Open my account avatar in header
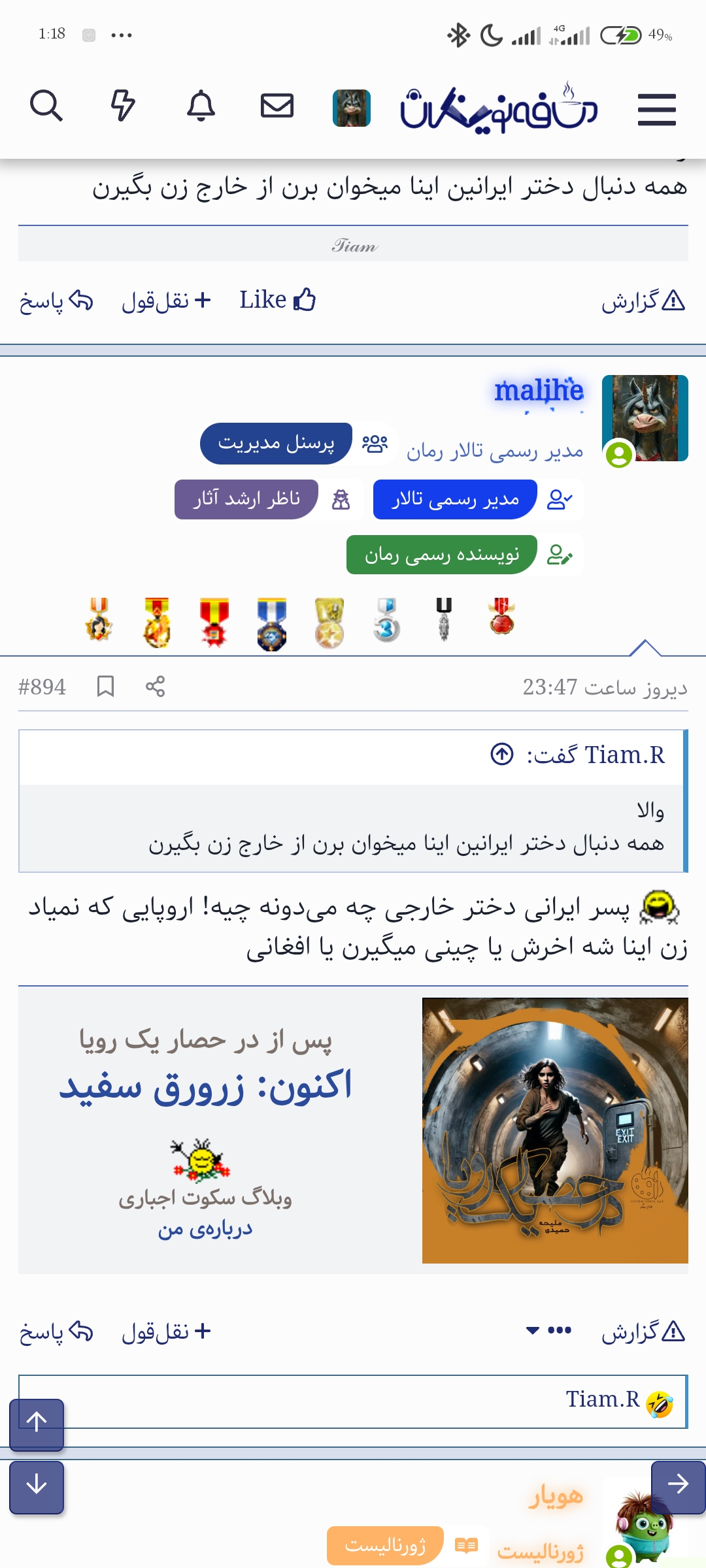This screenshot has width=706, height=1568. point(352,108)
